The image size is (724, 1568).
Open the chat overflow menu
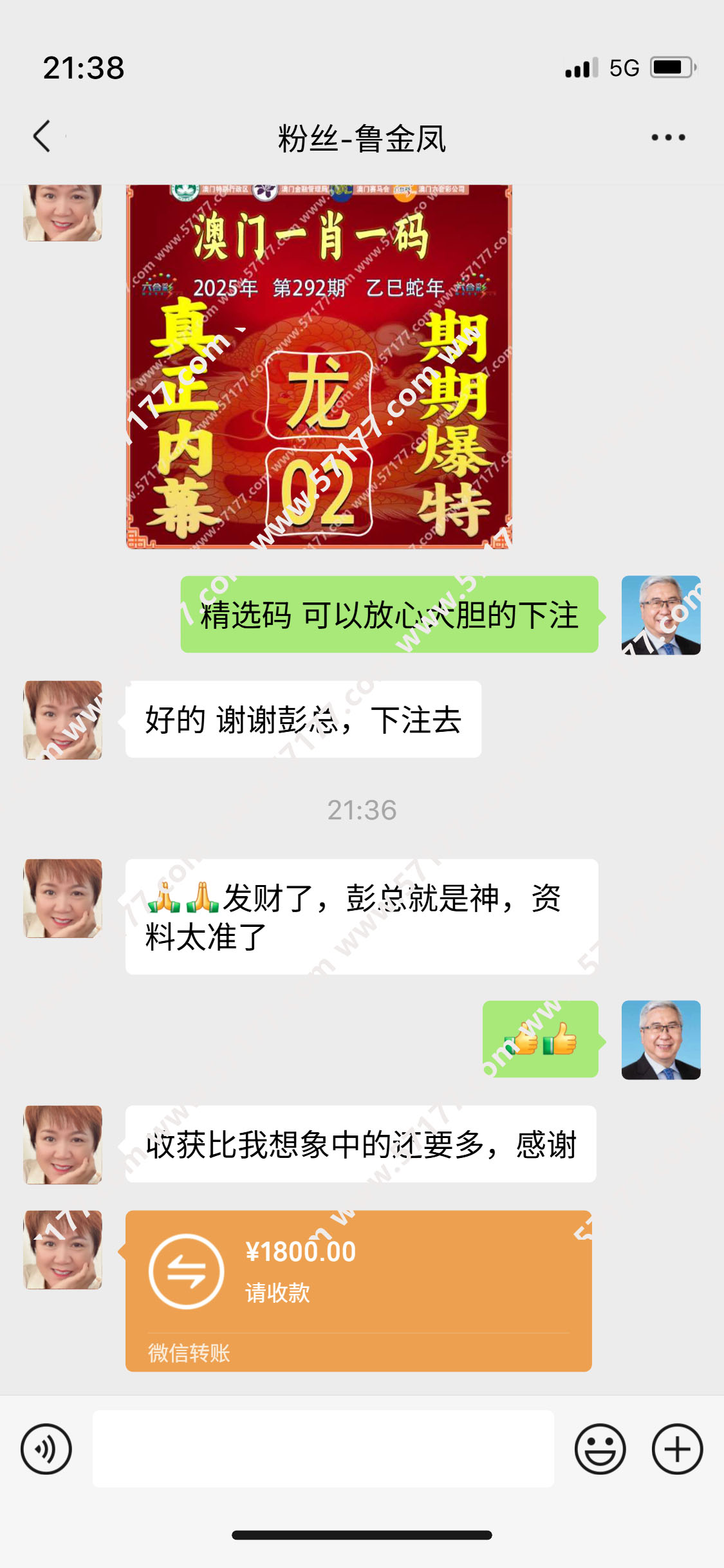[667, 138]
